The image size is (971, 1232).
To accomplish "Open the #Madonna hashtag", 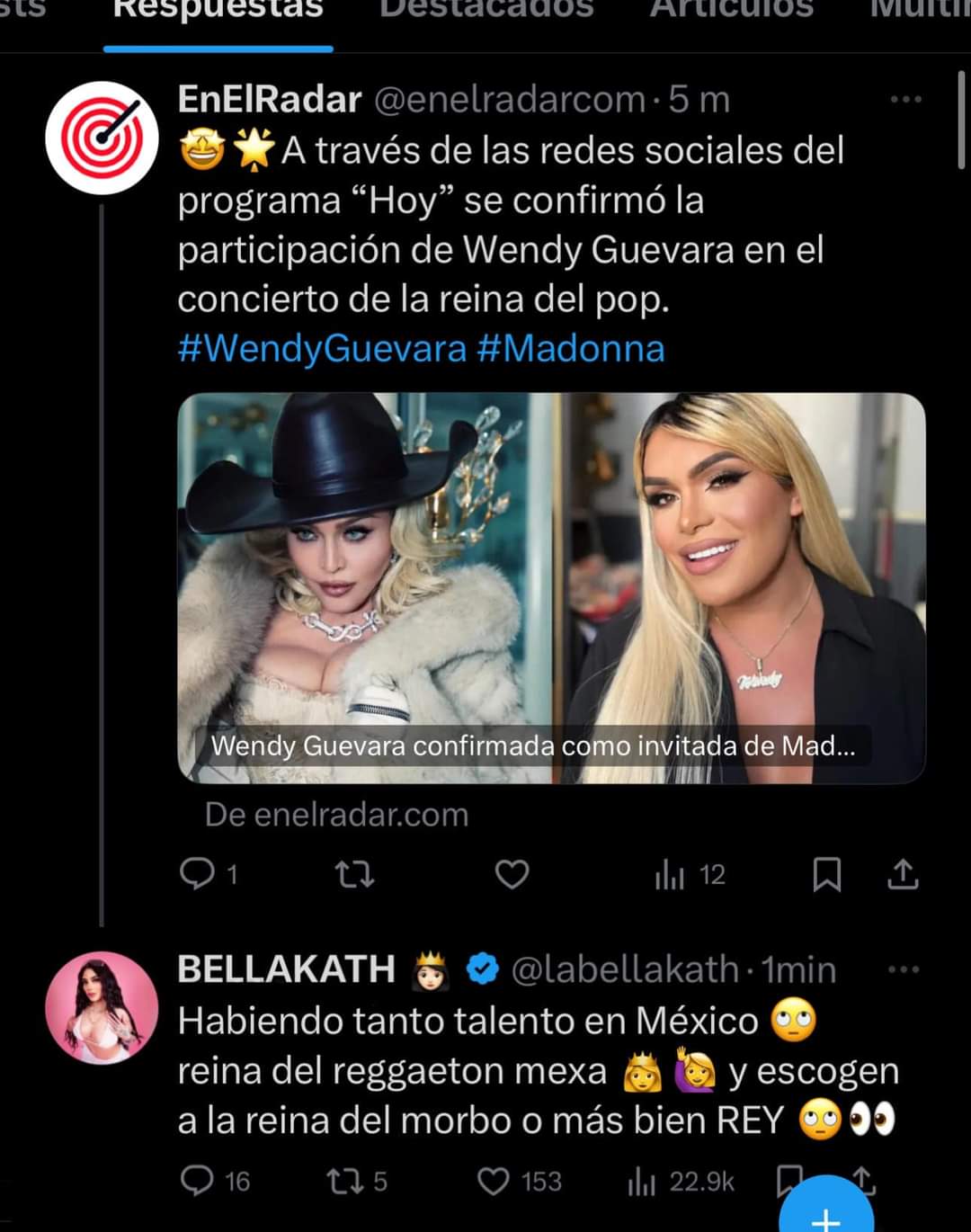I will pos(570,349).
